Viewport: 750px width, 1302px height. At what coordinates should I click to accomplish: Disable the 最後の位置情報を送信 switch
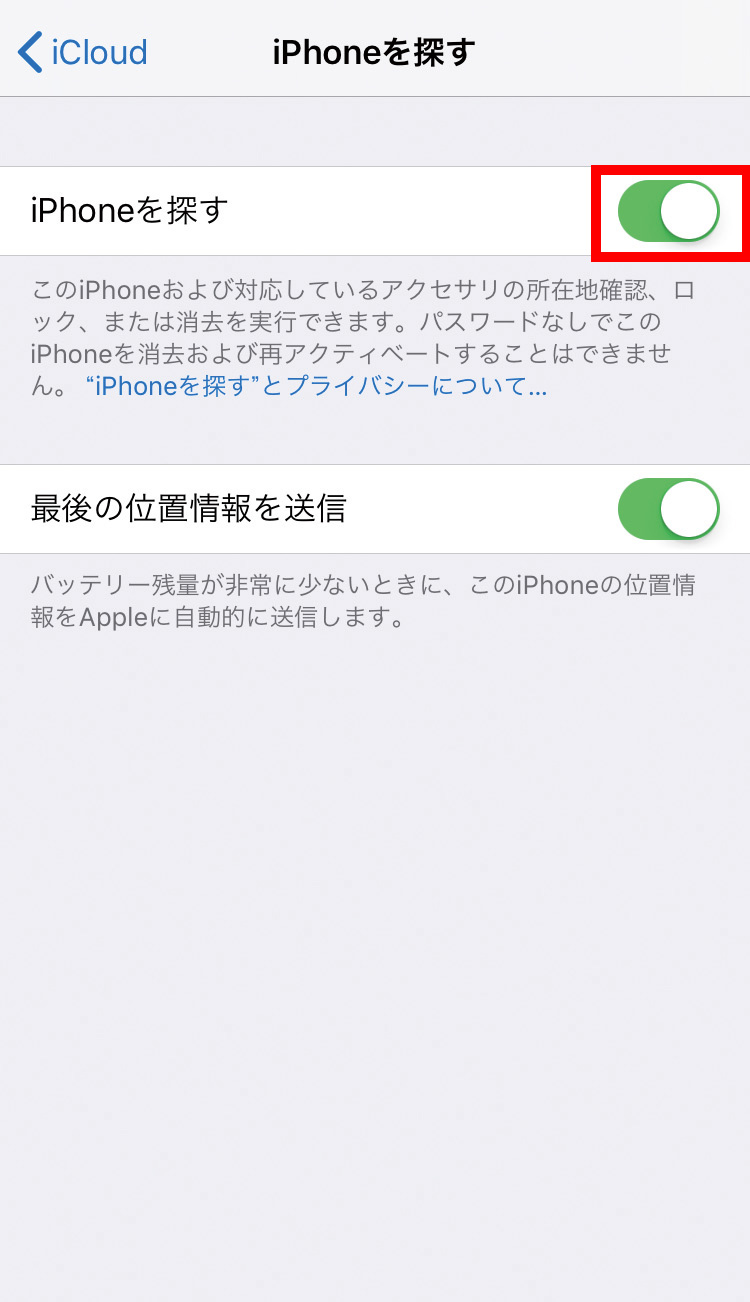coord(669,509)
